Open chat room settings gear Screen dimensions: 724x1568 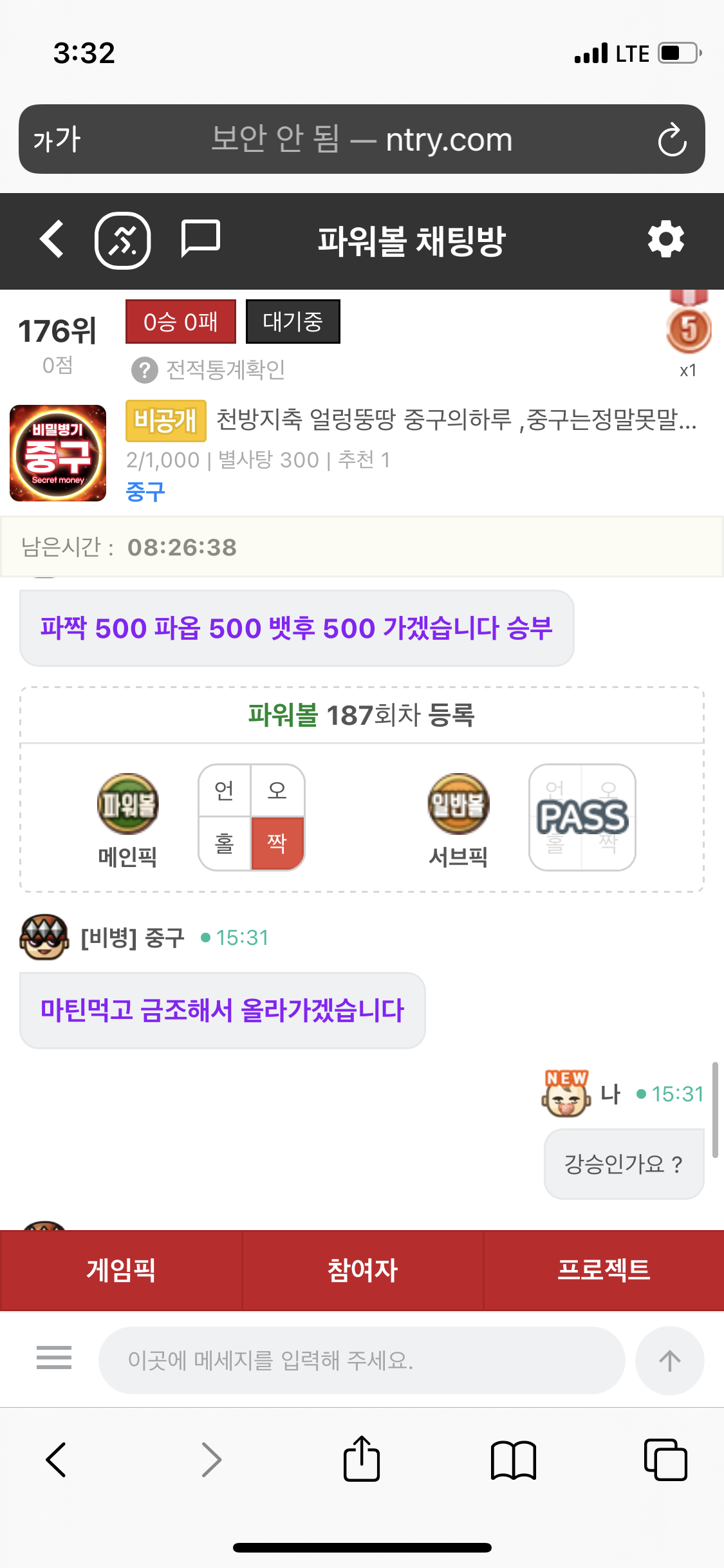click(666, 239)
